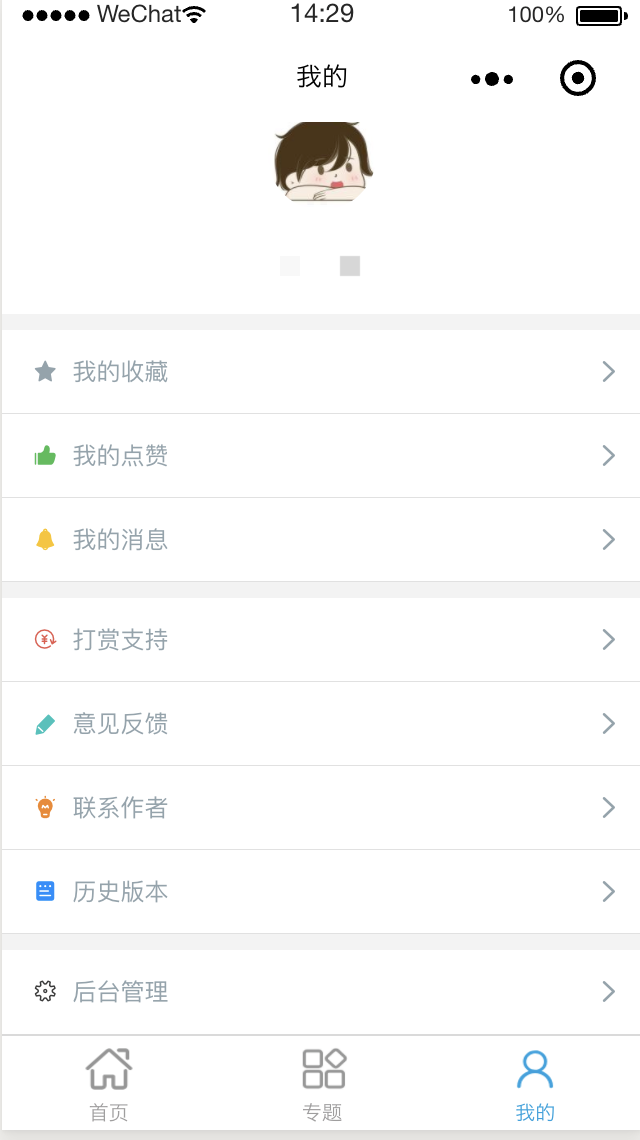Open 联系作者 row
The height and width of the screenshot is (1140, 640).
click(x=321, y=808)
